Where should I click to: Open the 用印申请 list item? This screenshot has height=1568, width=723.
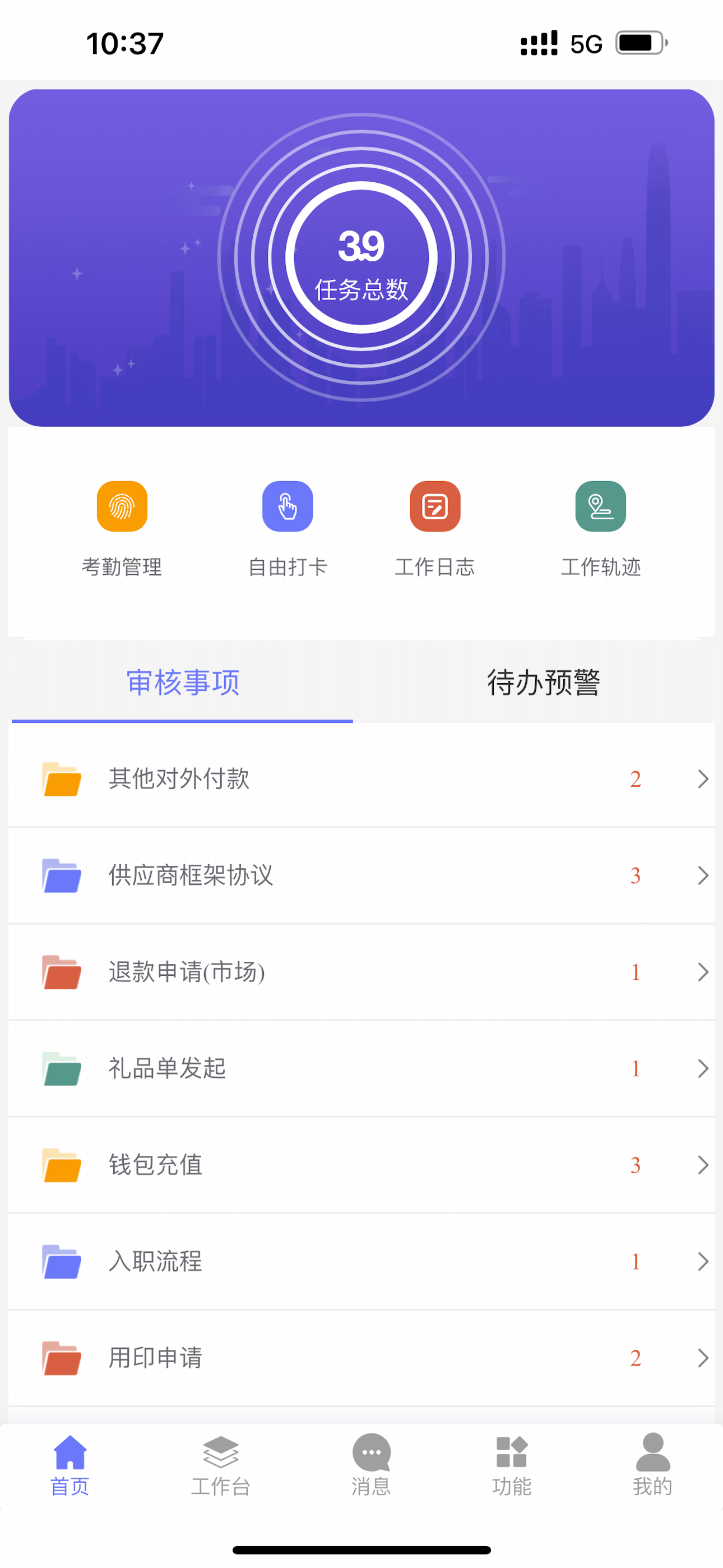[361, 1358]
